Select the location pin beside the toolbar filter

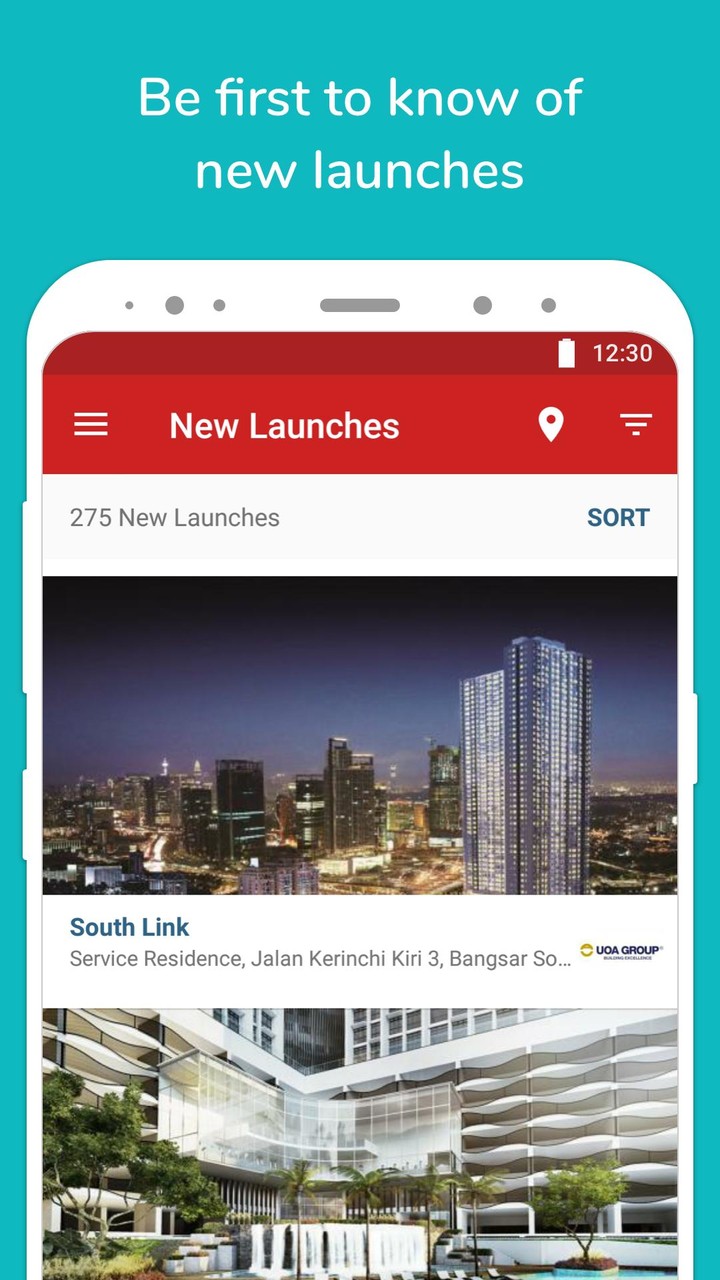pyautogui.click(x=552, y=424)
